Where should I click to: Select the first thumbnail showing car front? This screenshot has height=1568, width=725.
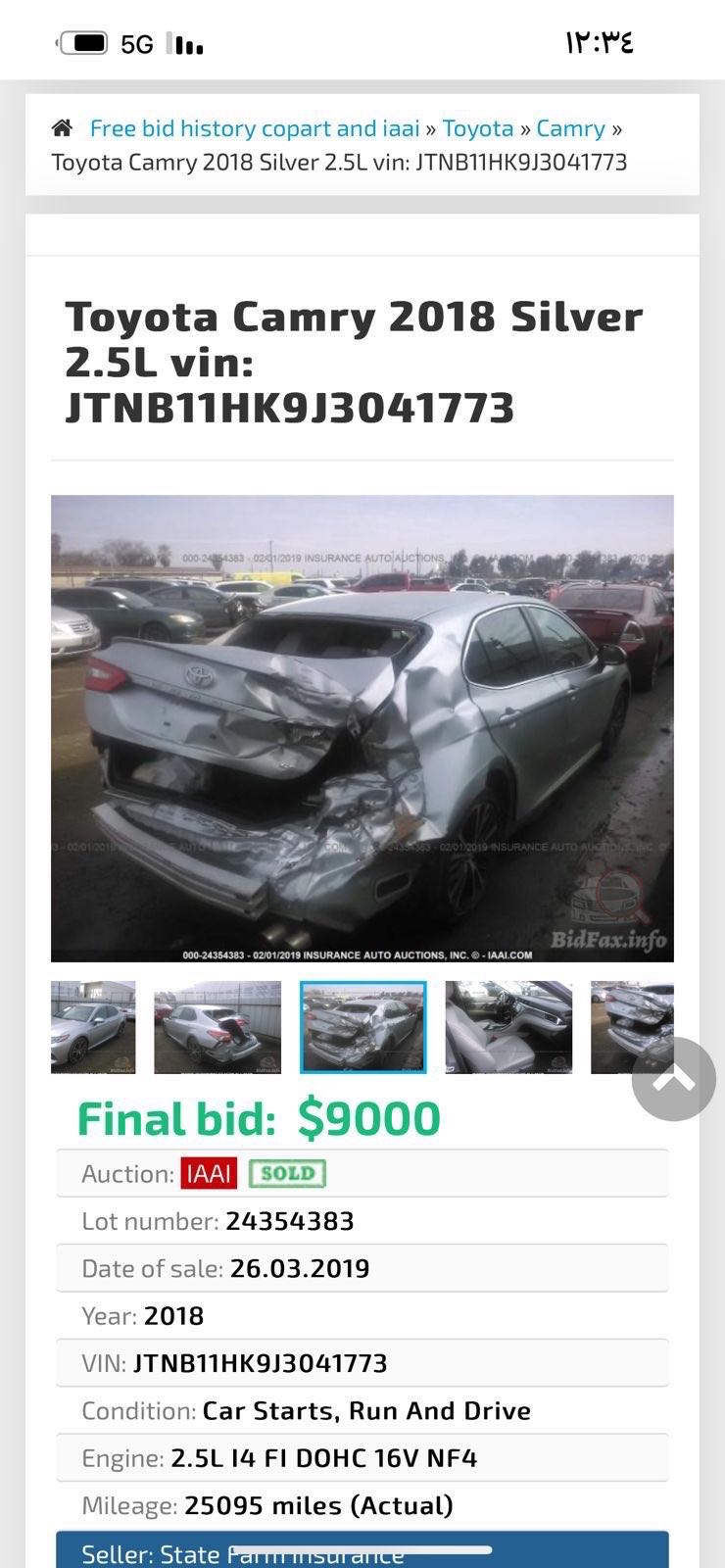coord(93,1027)
